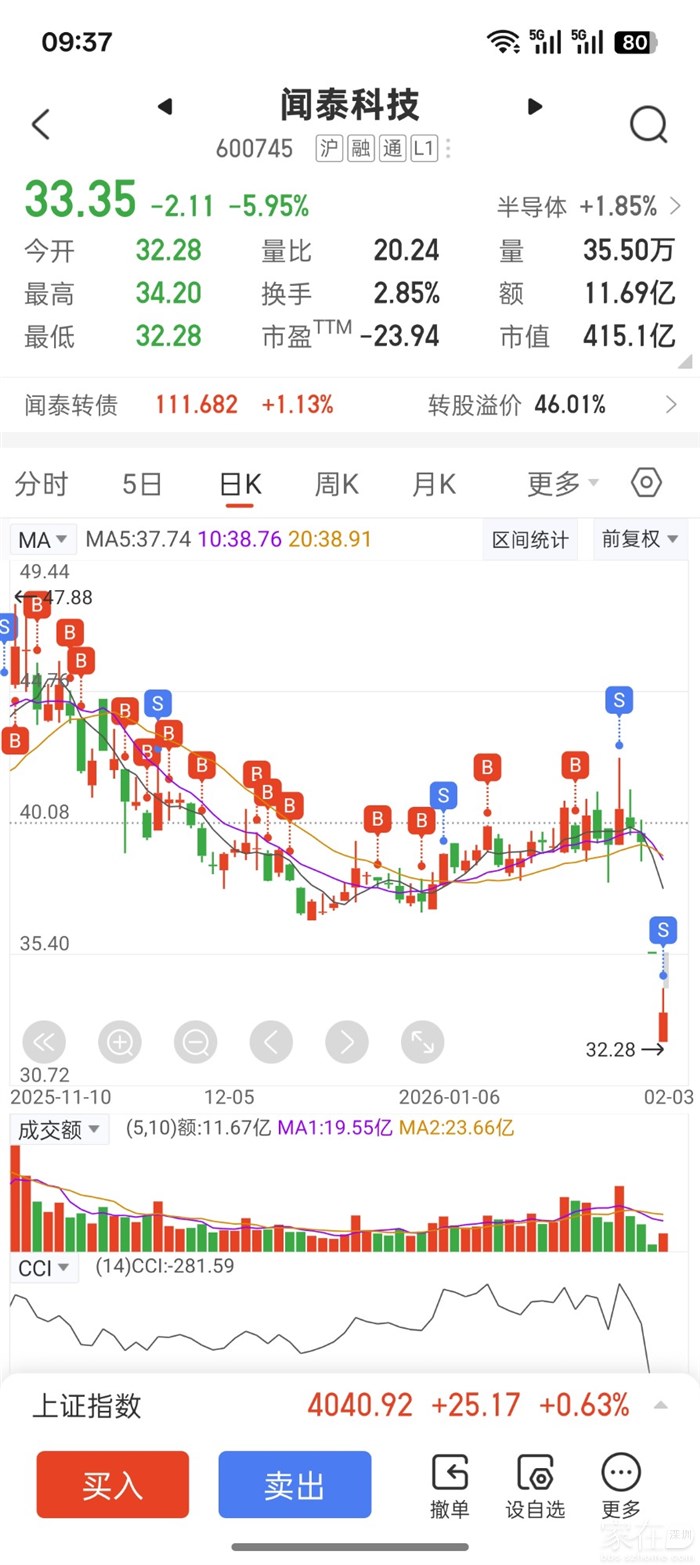Switch to the 5日 chart tab
This screenshot has width=700, height=1565.
(x=142, y=485)
